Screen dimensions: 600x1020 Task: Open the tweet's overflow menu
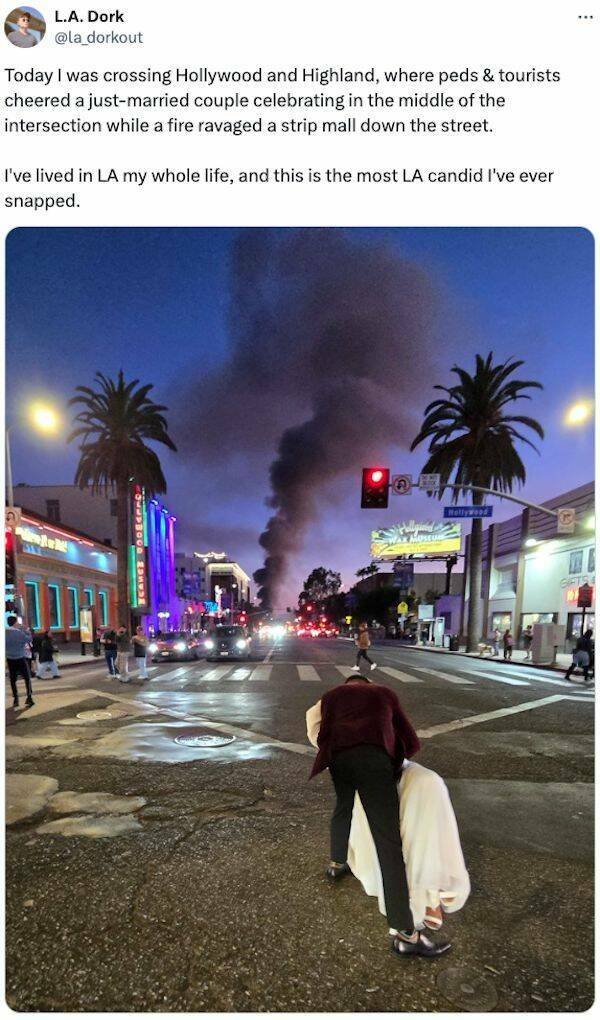[585, 17]
